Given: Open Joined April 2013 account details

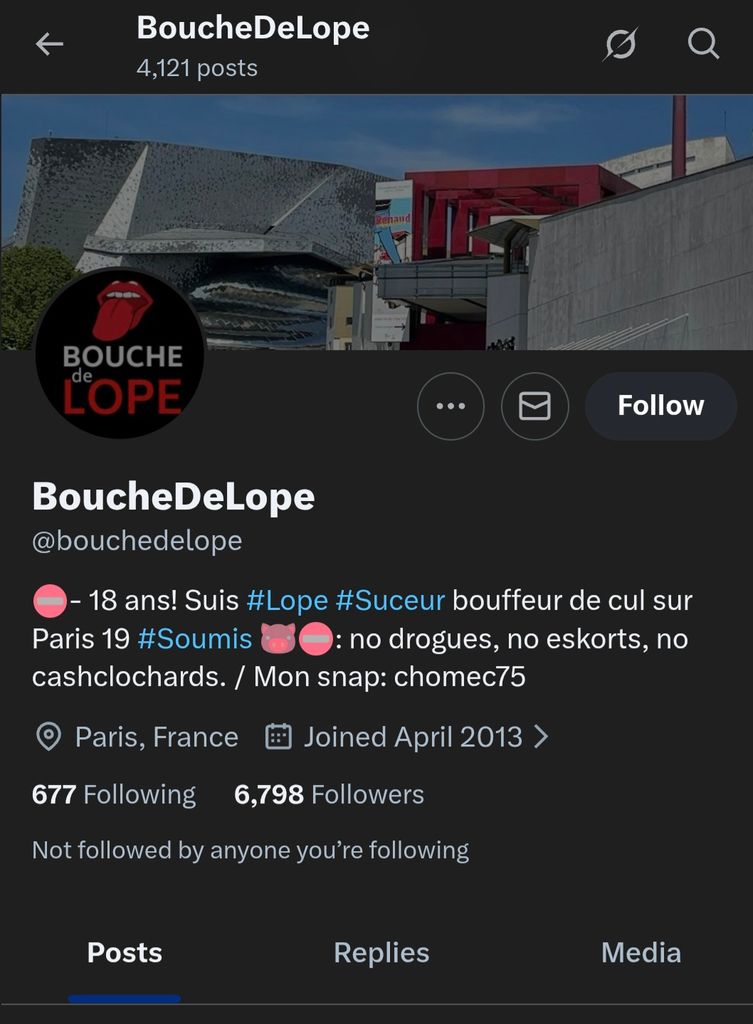Looking at the screenshot, I should point(412,738).
